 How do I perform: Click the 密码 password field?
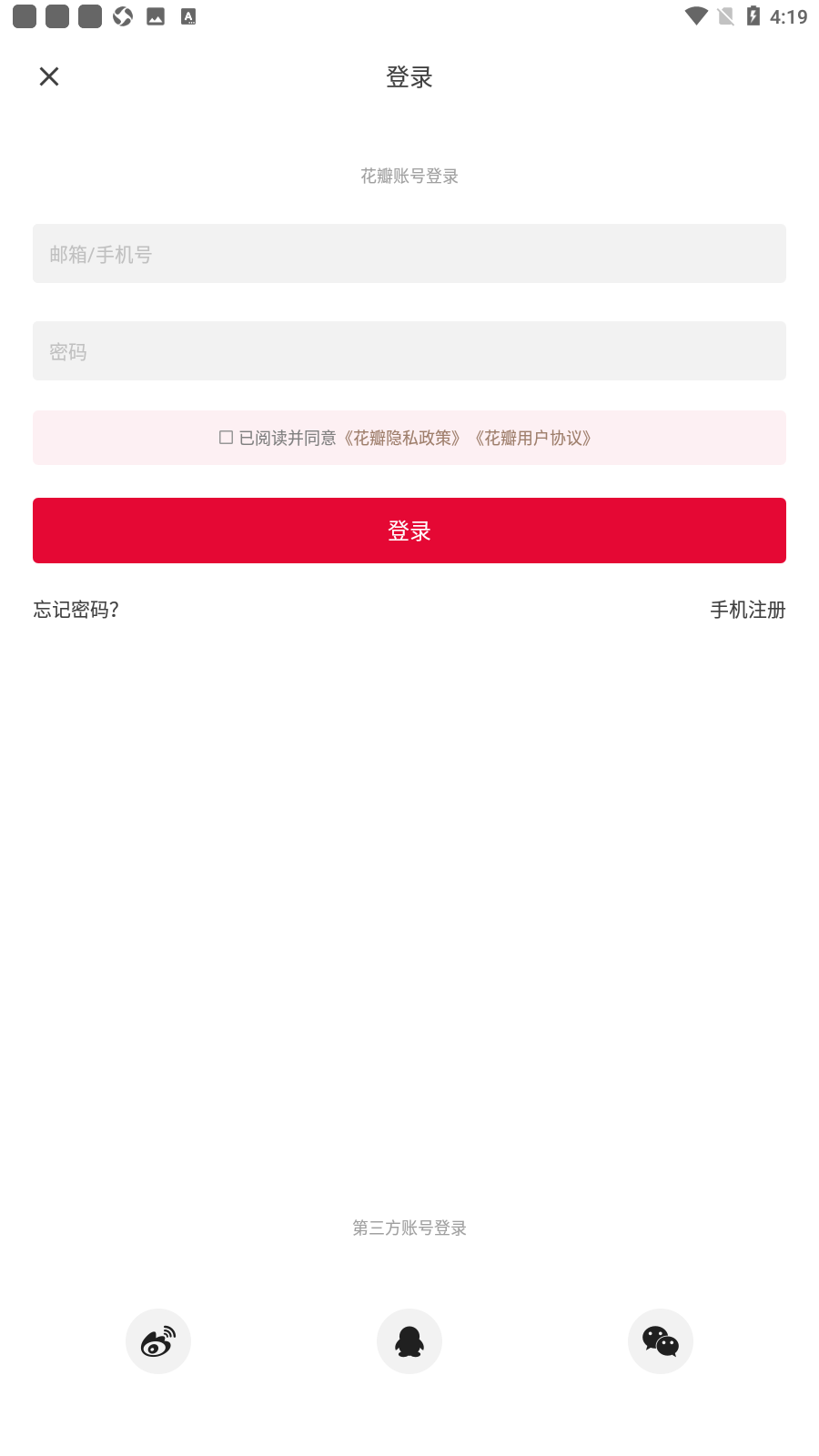click(409, 351)
